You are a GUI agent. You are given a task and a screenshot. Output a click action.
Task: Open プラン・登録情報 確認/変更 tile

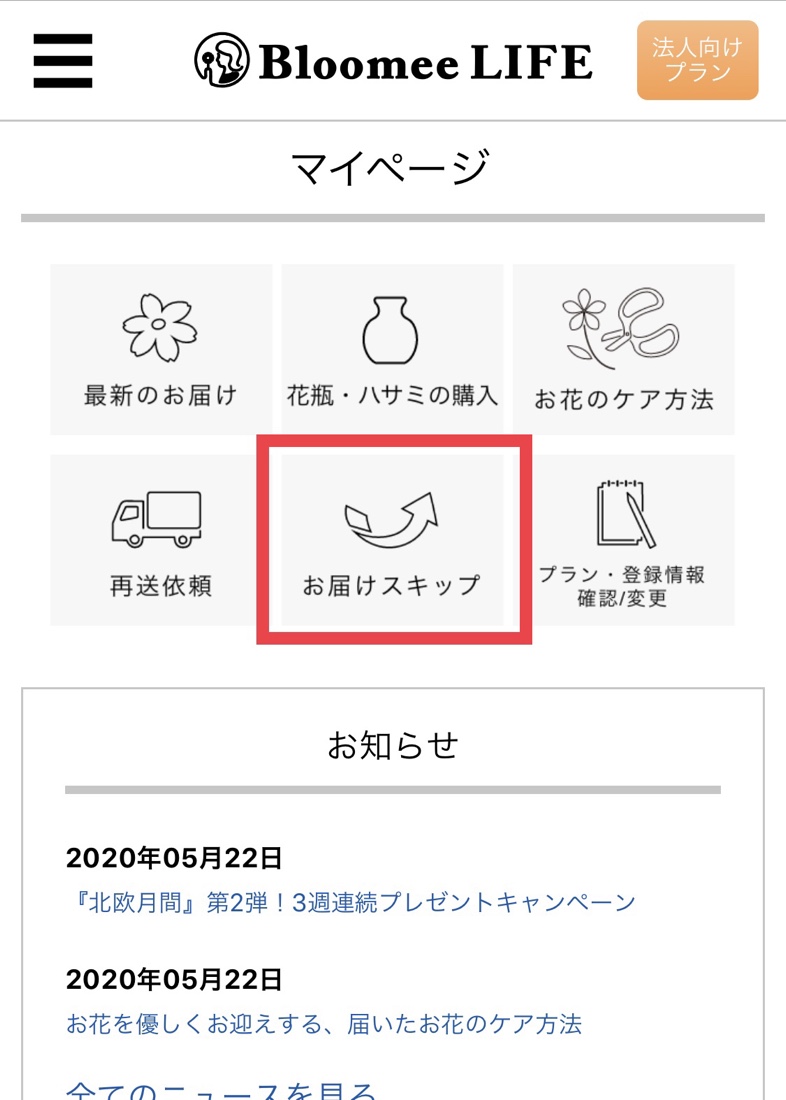[x=623, y=540]
